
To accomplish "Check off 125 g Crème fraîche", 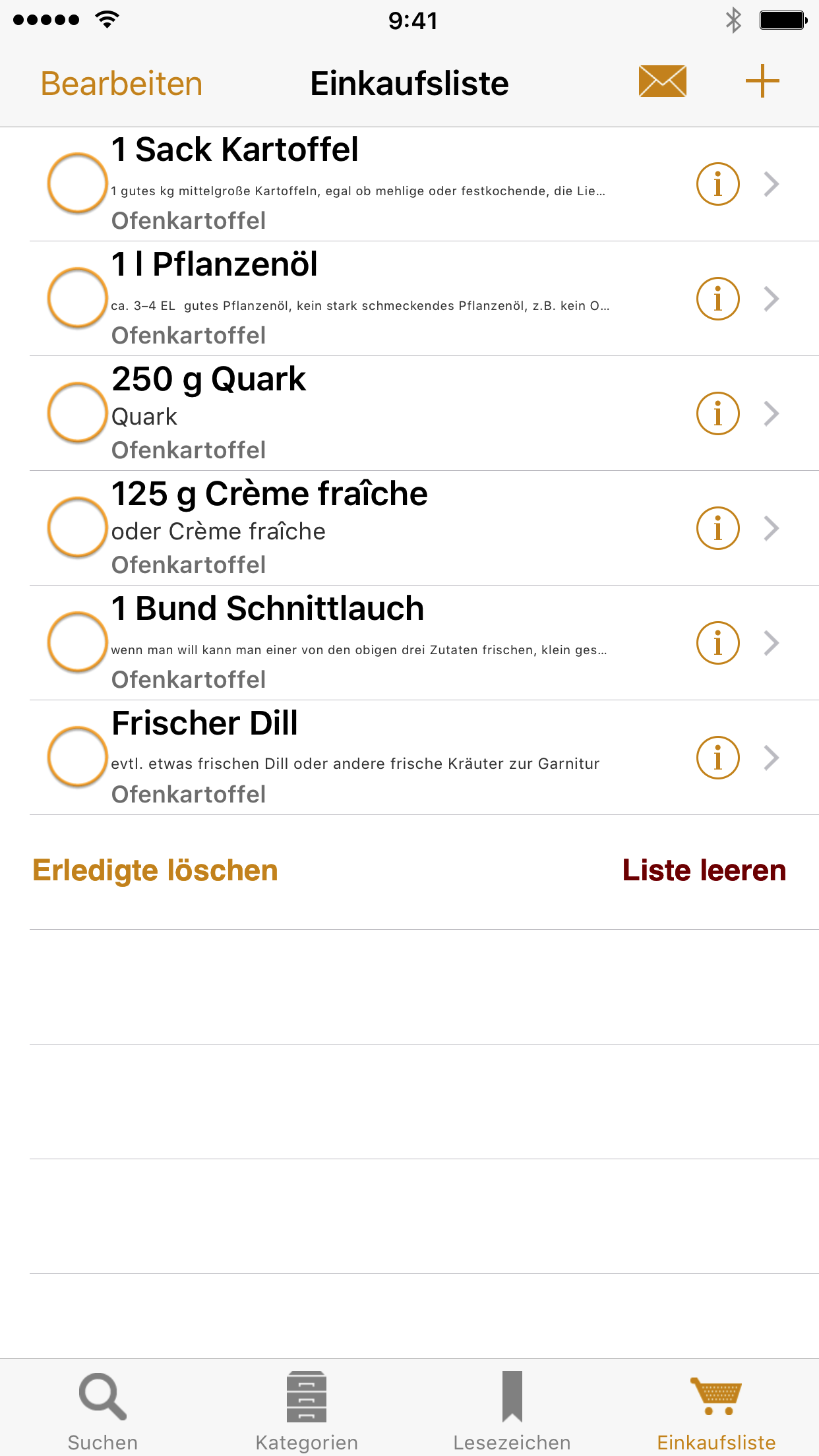I will tap(77, 528).
